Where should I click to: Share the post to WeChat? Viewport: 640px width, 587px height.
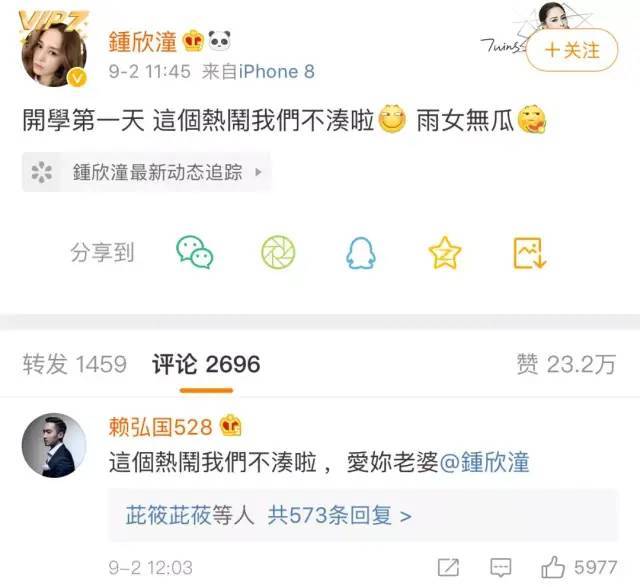pos(195,252)
